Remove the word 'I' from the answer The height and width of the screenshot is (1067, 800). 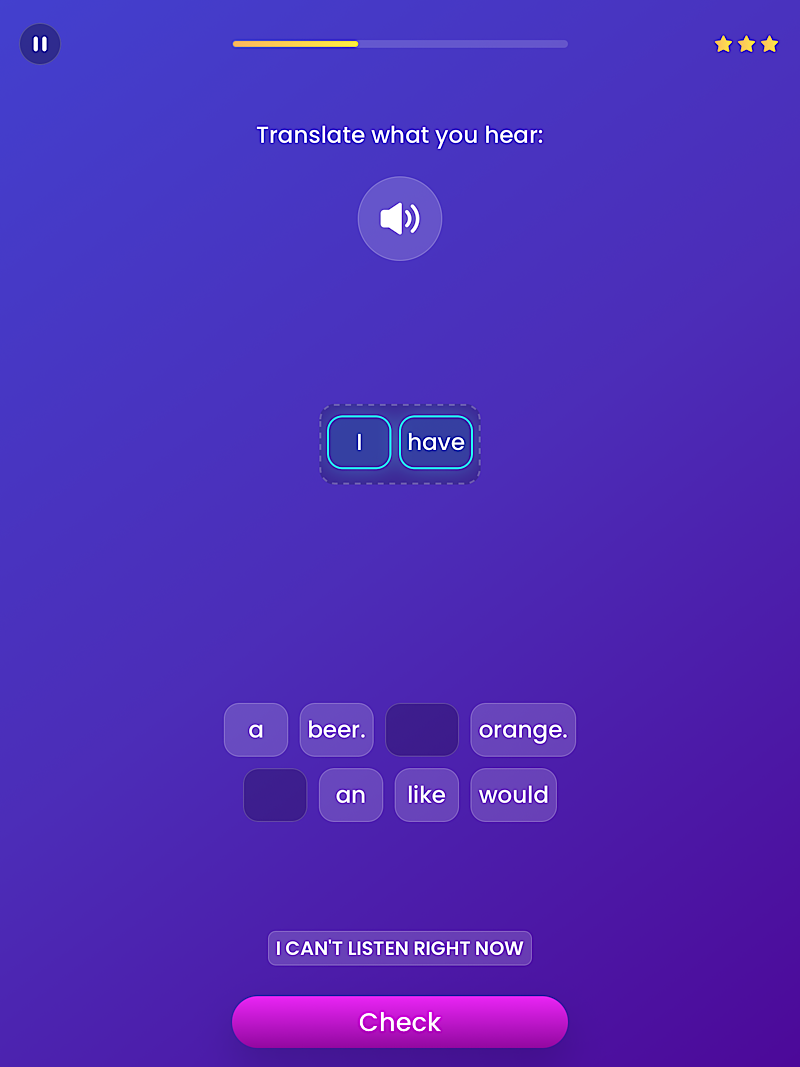[359, 442]
